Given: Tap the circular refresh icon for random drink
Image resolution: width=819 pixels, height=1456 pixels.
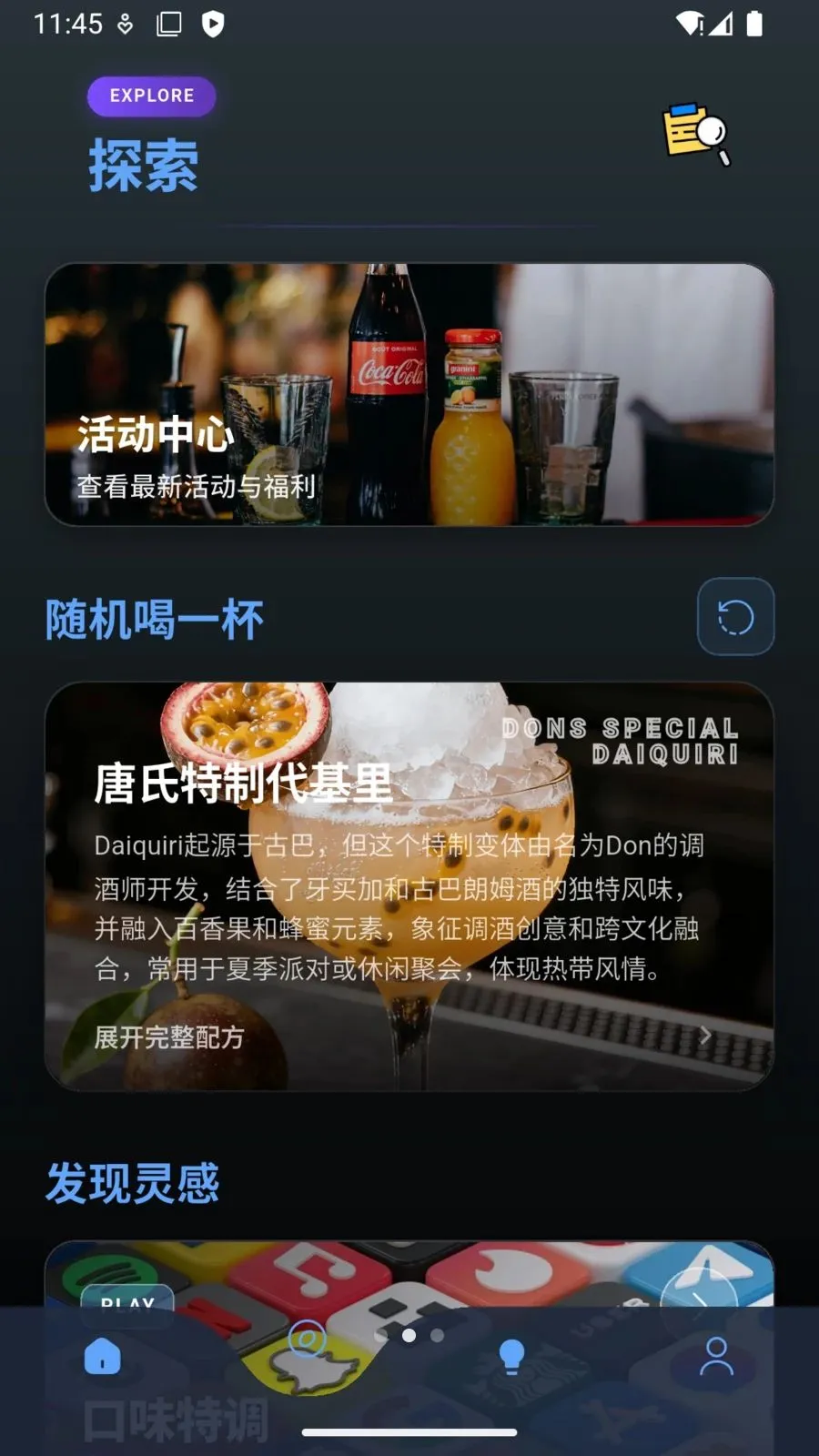Looking at the screenshot, I should point(734,616).
